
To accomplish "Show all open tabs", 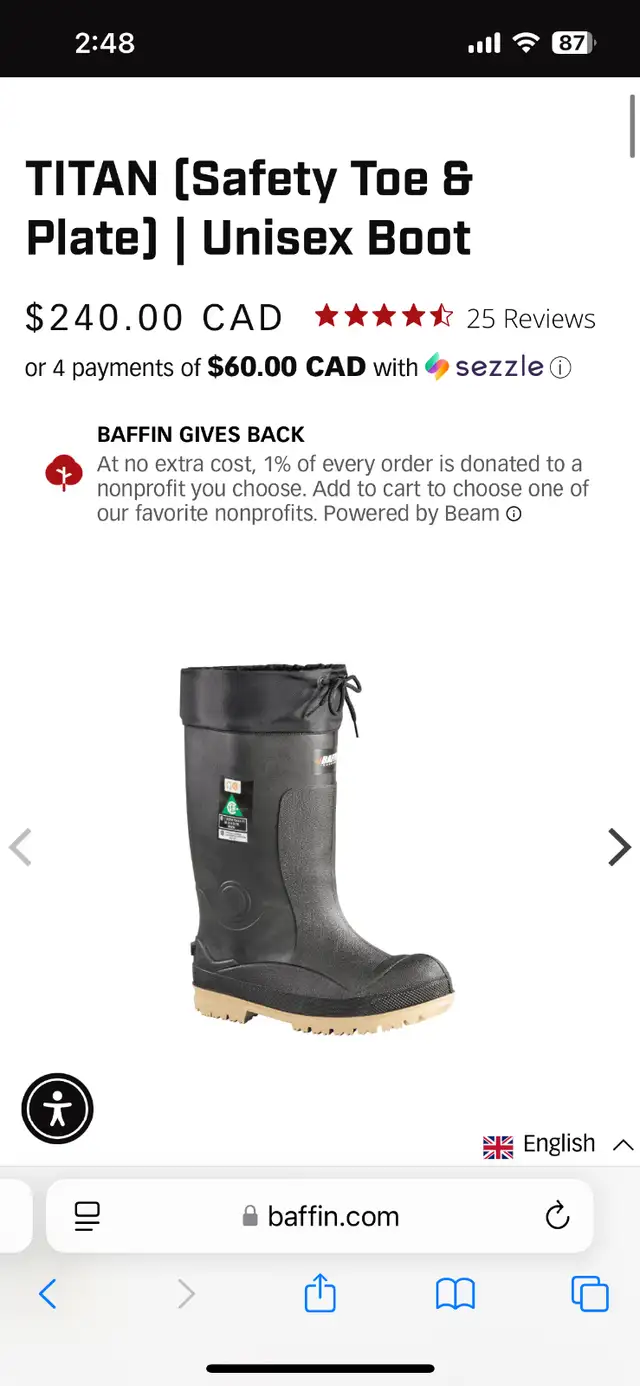I will coord(590,1294).
